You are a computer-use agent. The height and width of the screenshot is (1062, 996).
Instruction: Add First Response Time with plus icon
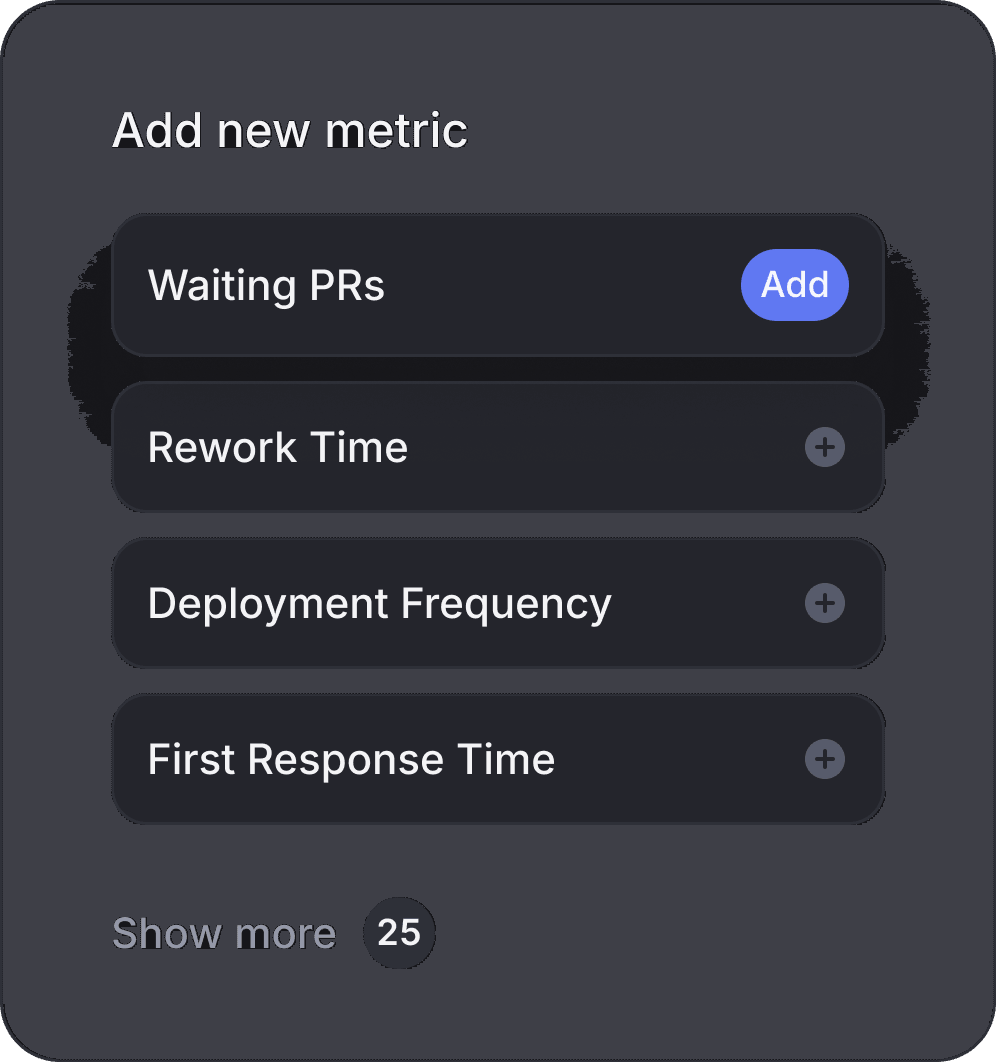[824, 759]
